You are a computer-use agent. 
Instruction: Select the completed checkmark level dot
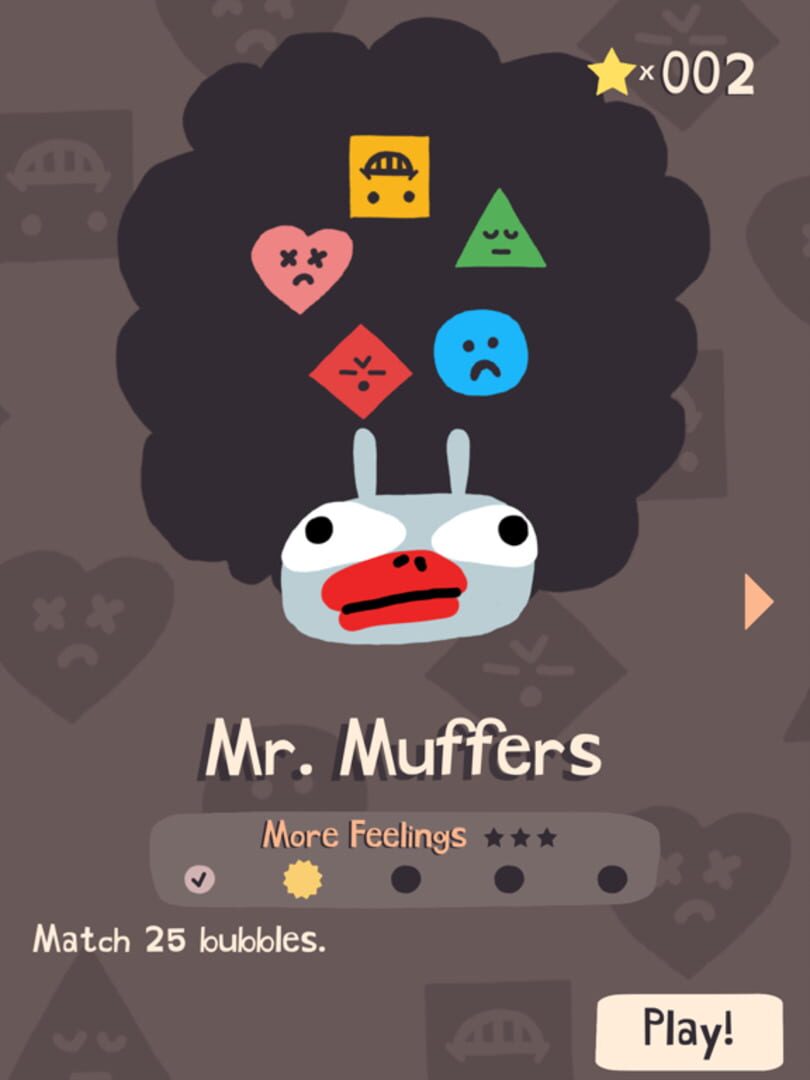click(x=200, y=879)
